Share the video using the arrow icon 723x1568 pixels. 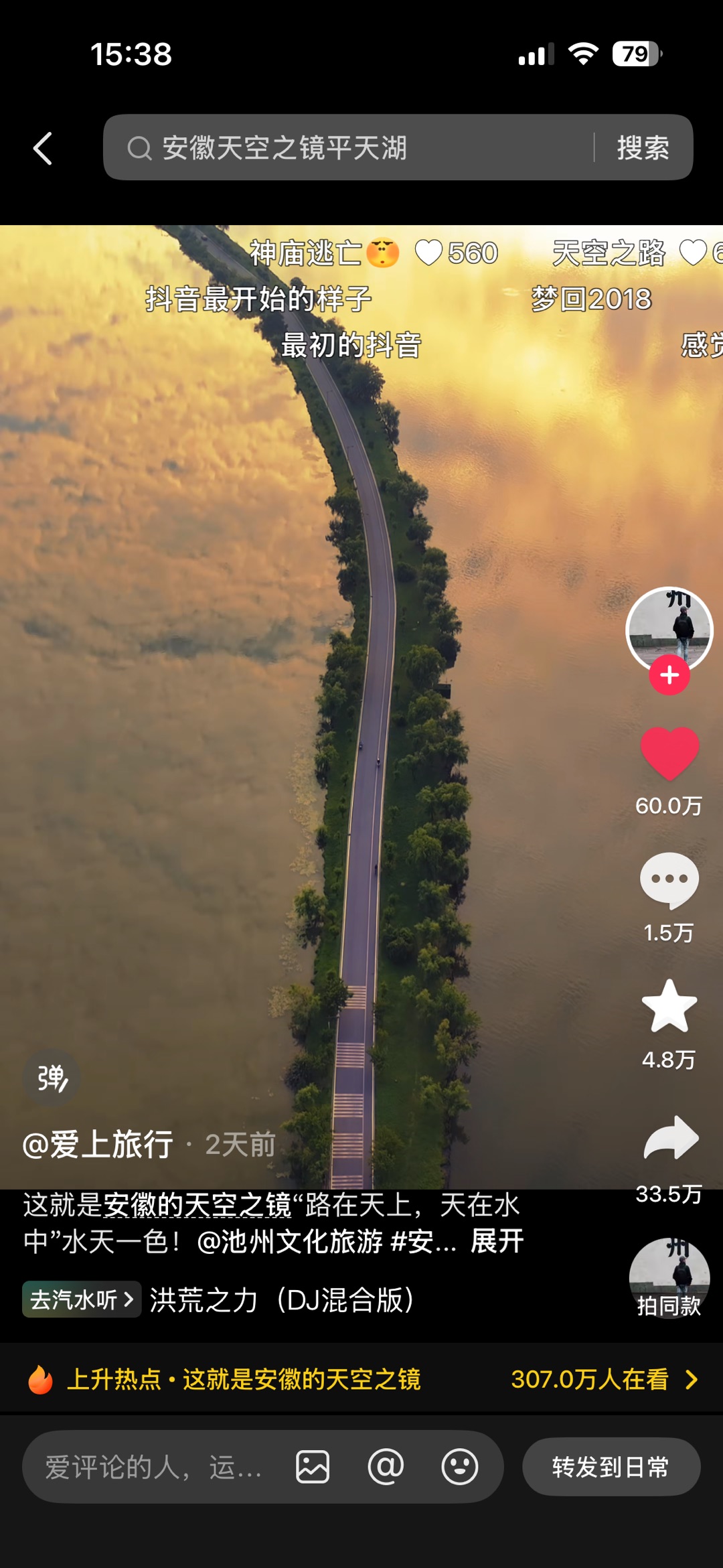point(671,1138)
